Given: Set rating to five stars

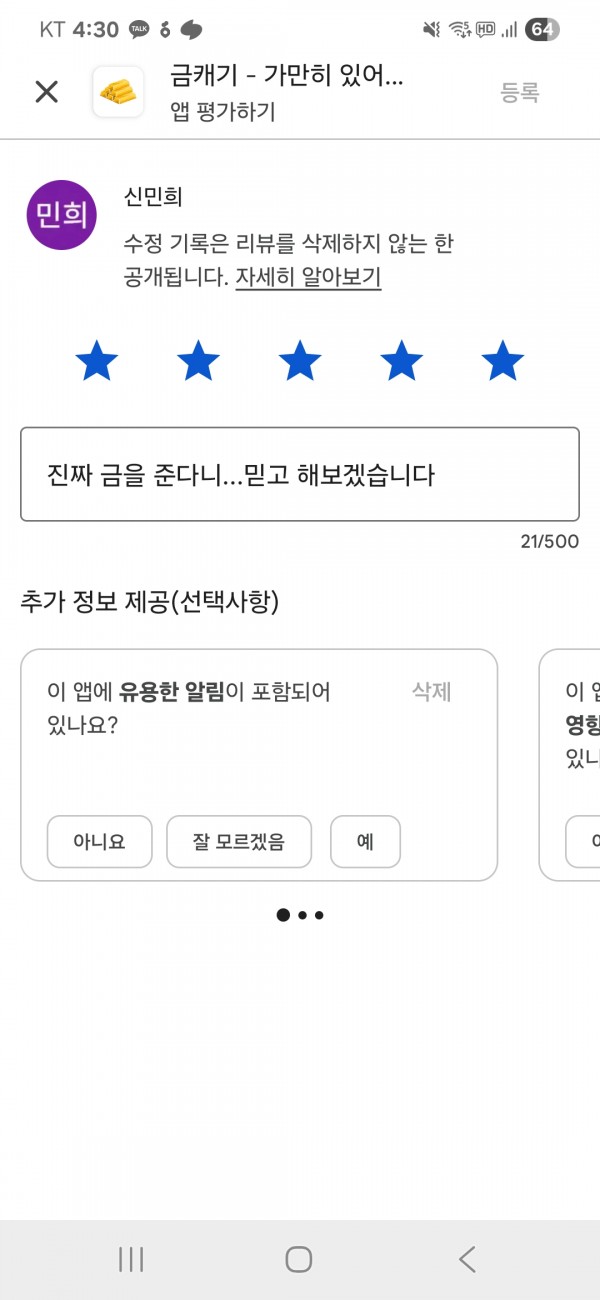Looking at the screenshot, I should click(503, 361).
